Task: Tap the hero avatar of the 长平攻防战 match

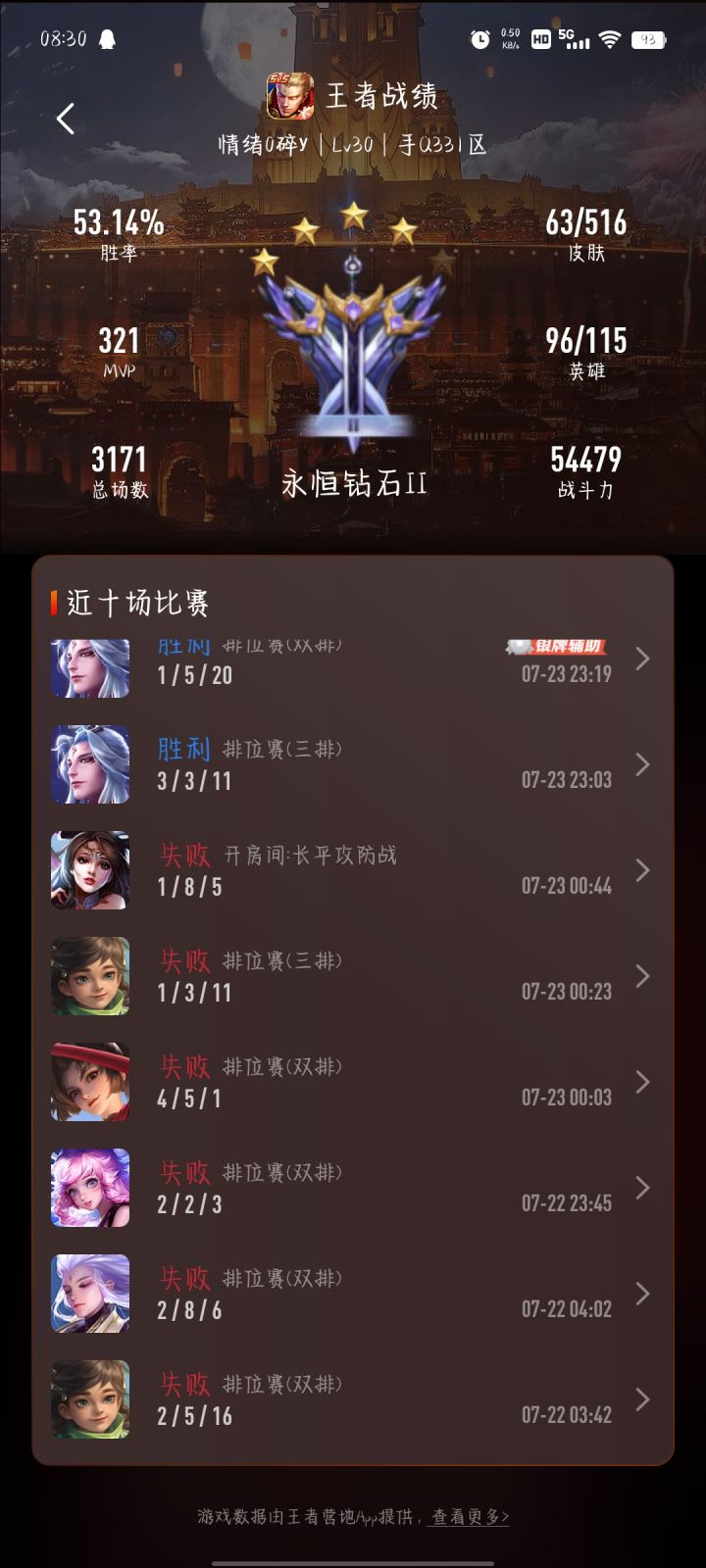Action: click(x=88, y=872)
